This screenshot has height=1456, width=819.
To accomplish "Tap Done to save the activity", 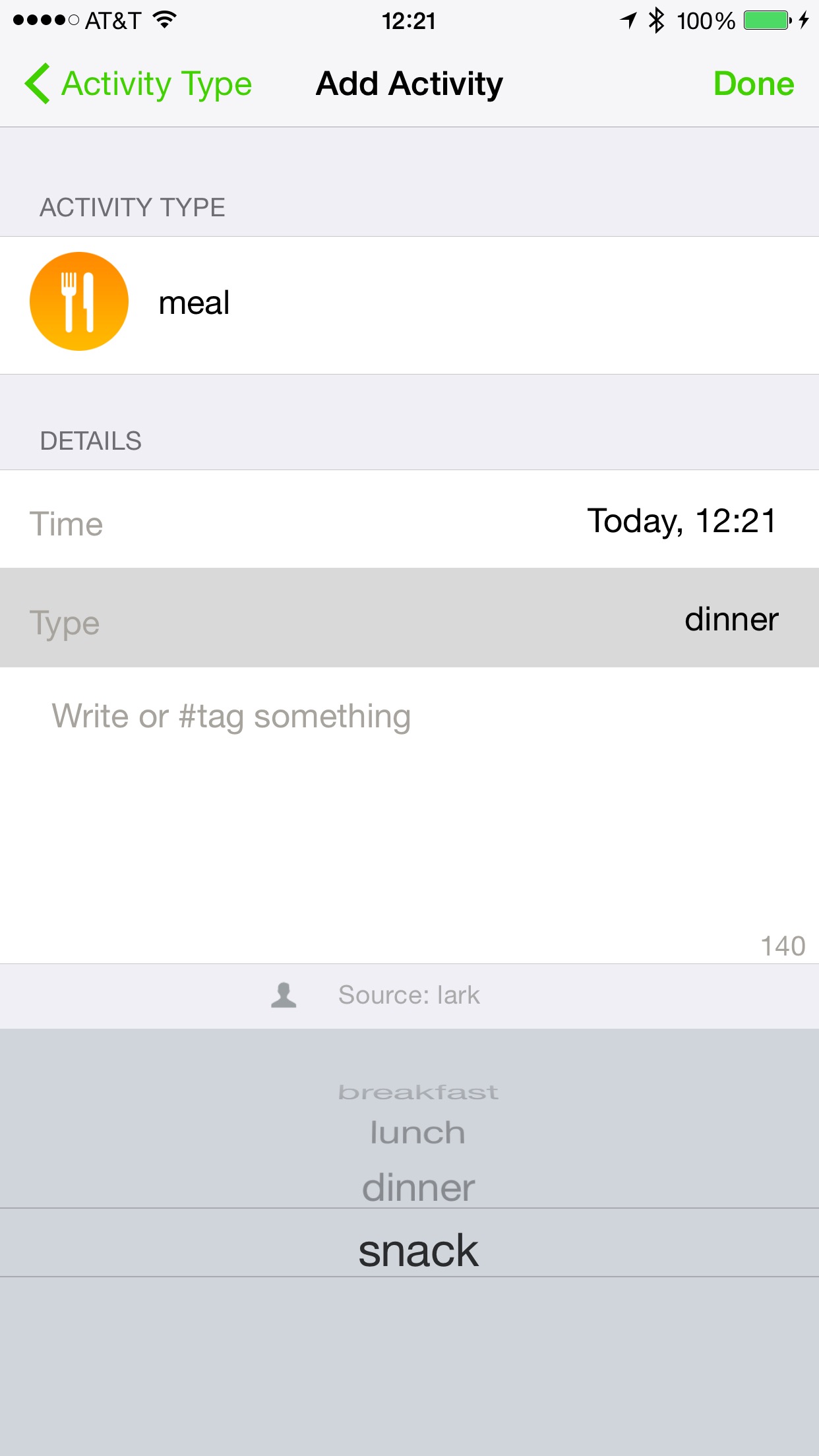I will click(754, 84).
